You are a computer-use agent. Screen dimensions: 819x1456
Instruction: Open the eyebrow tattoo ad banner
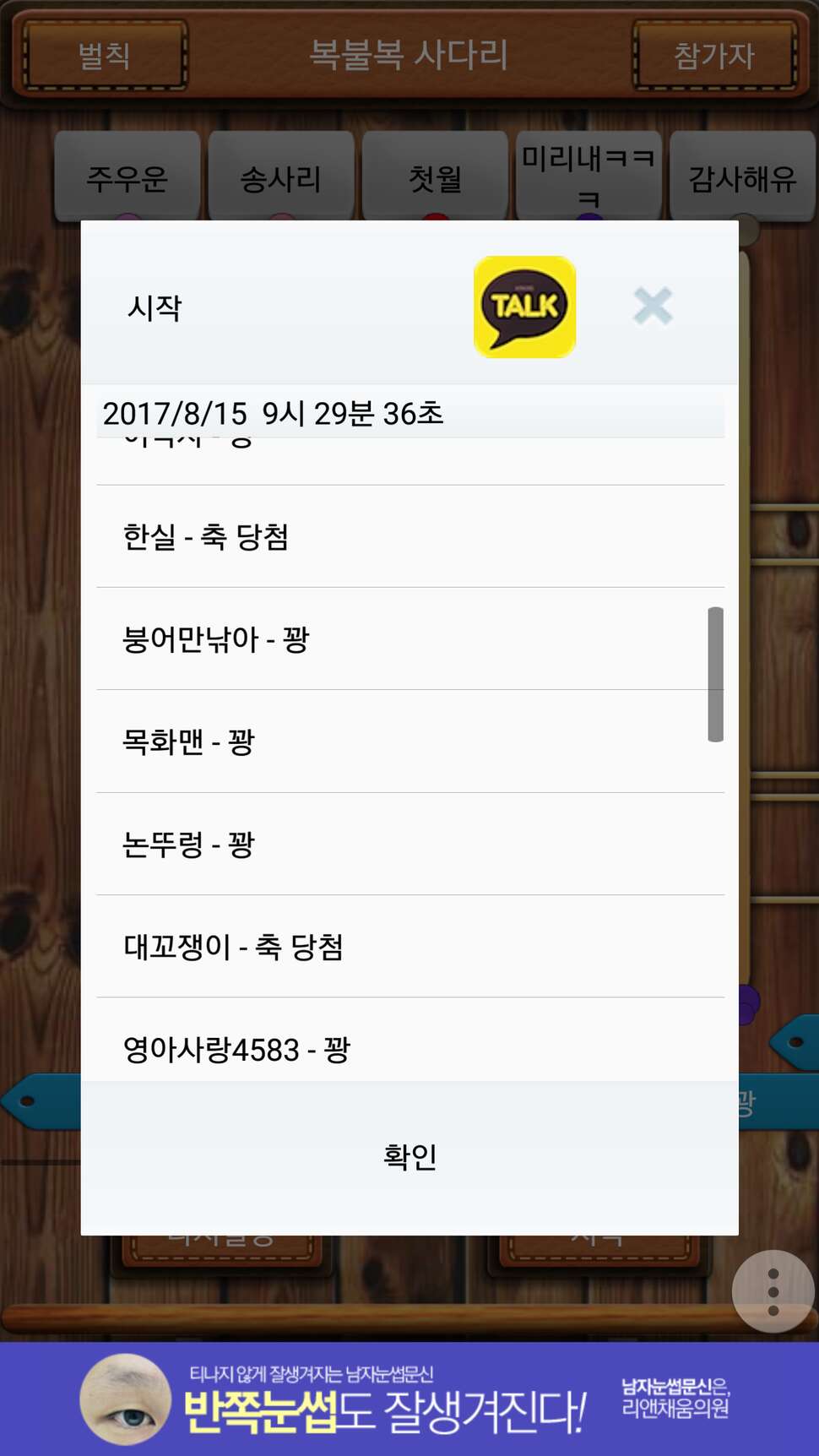409,1399
